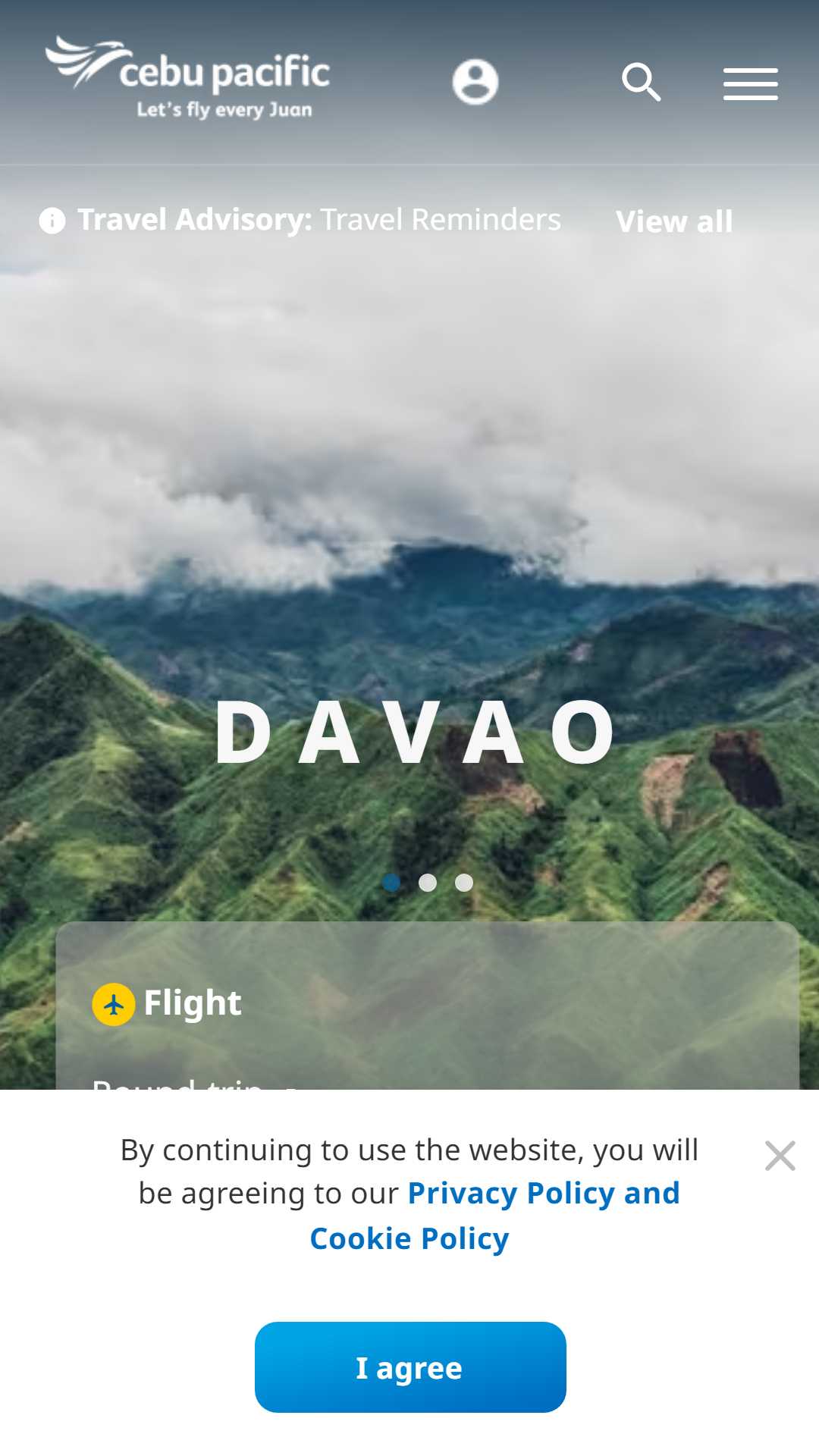819x1456 pixels.
Task: Open the Travel Reminders advisory
Action: [441, 220]
